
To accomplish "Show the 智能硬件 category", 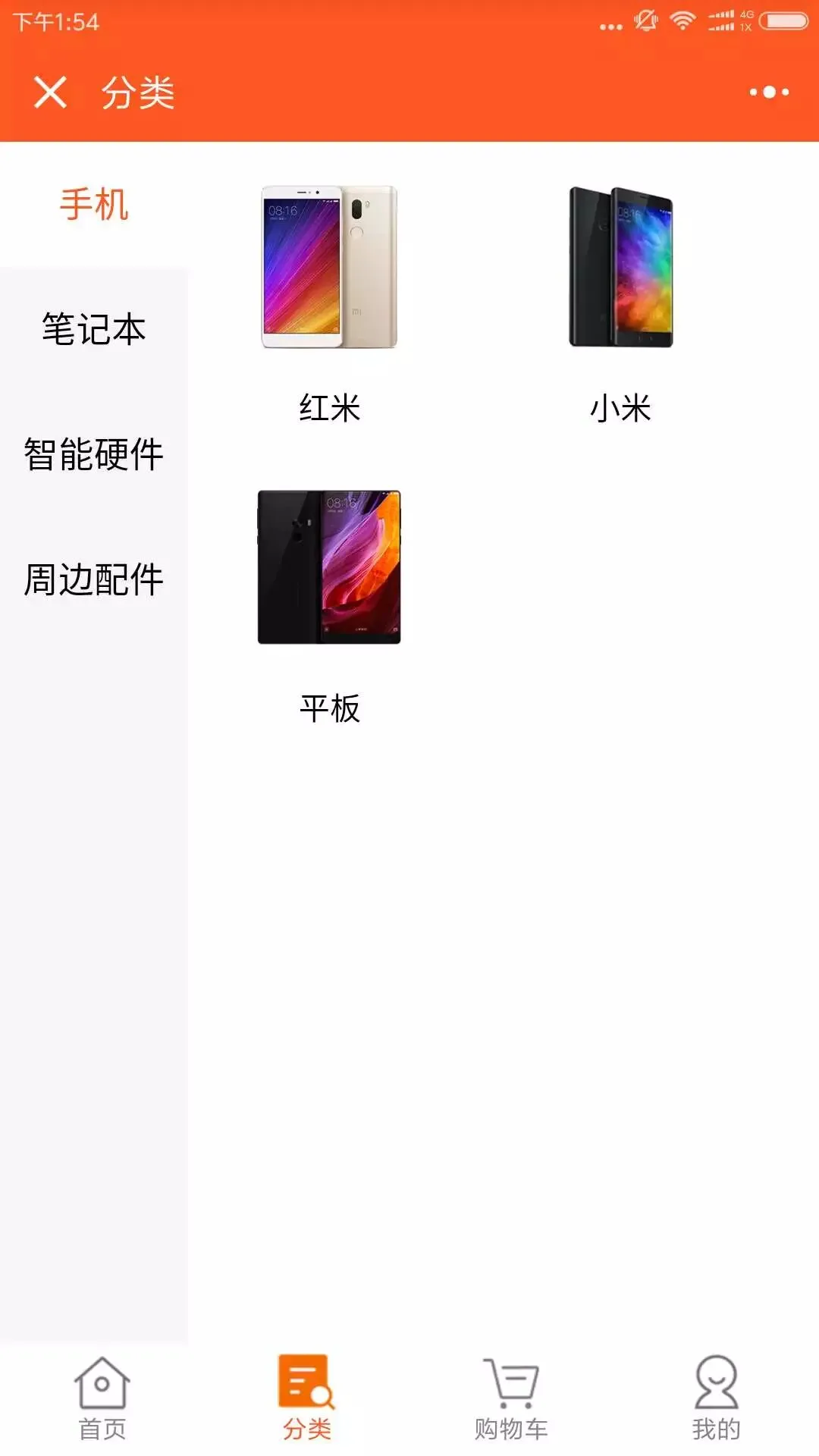I will 94,454.
